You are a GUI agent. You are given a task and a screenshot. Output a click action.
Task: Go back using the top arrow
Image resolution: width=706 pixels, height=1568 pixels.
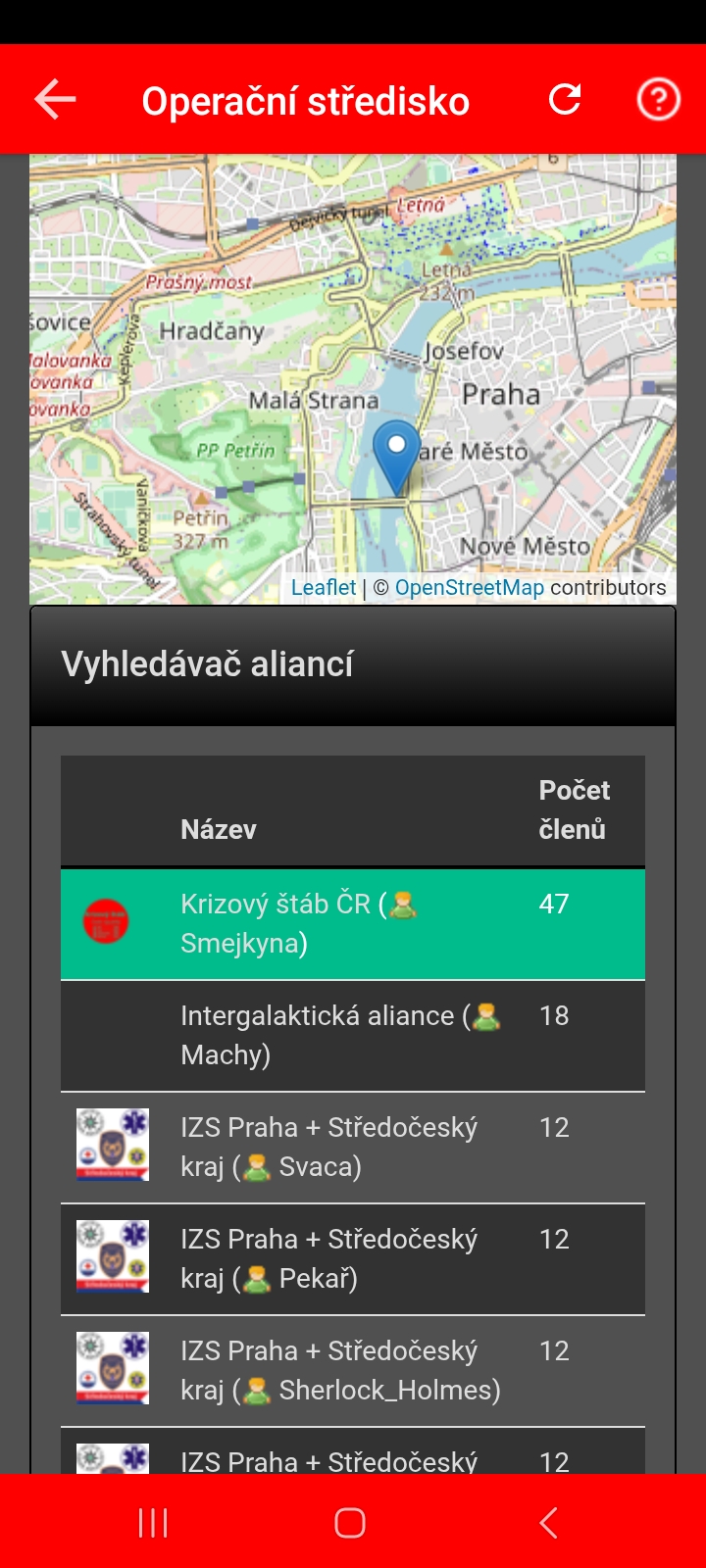[x=55, y=100]
